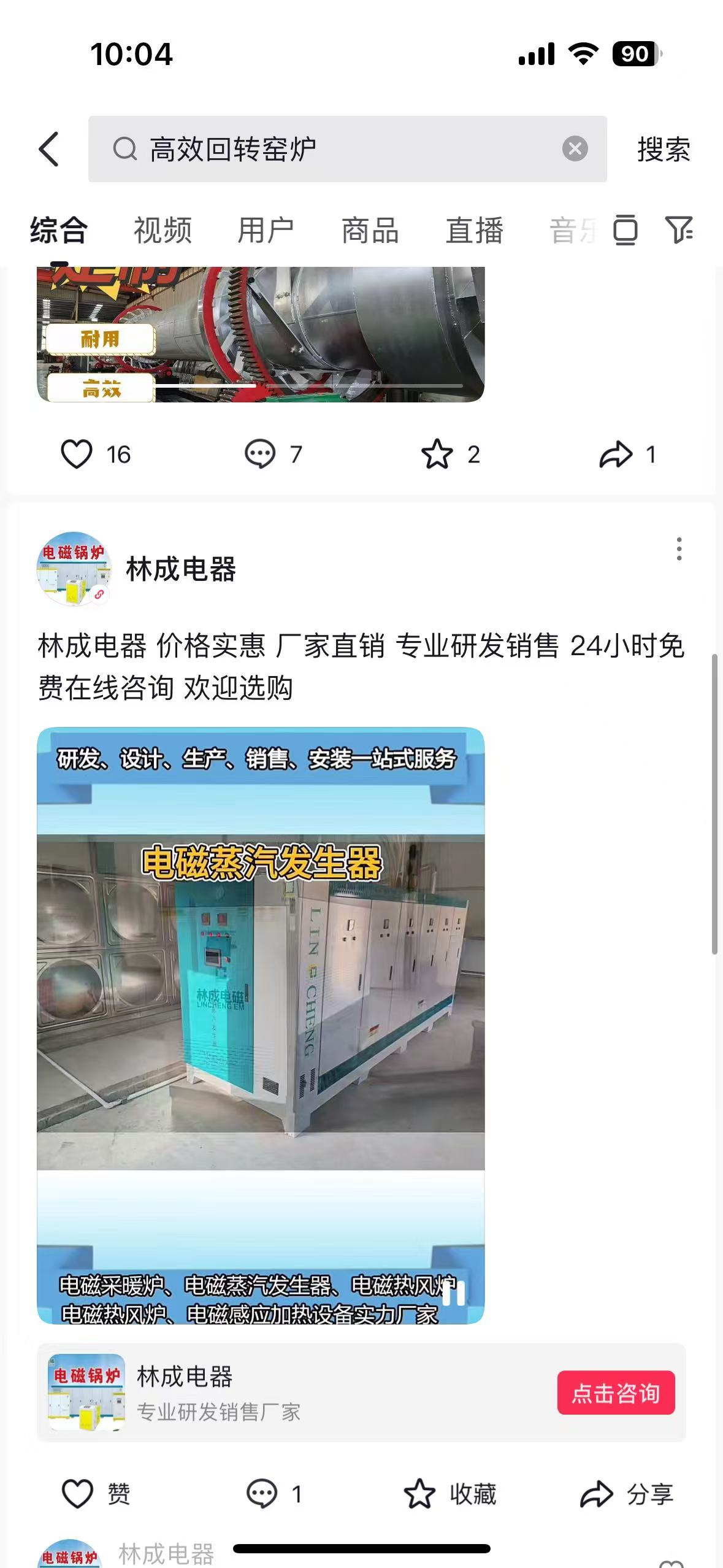This screenshot has width=723, height=1568.
Task: Like the 林成电器 post via 赞
Action: pyautogui.click(x=78, y=1494)
